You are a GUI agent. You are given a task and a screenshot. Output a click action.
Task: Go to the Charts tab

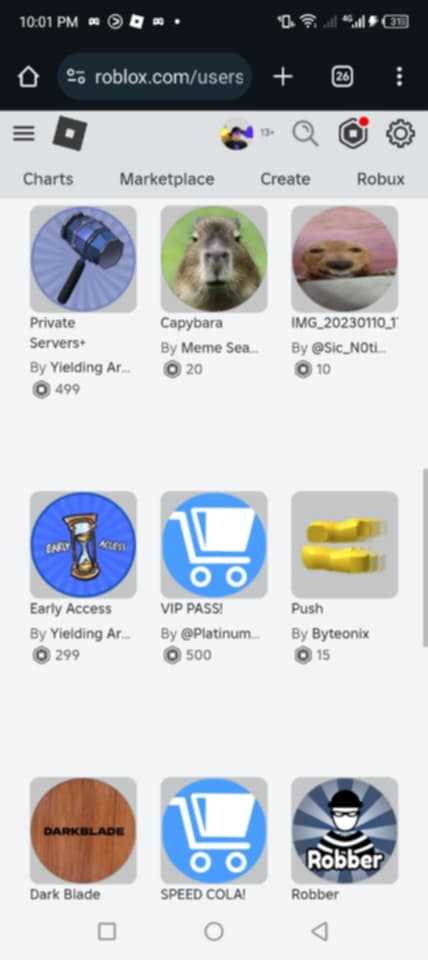48,179
